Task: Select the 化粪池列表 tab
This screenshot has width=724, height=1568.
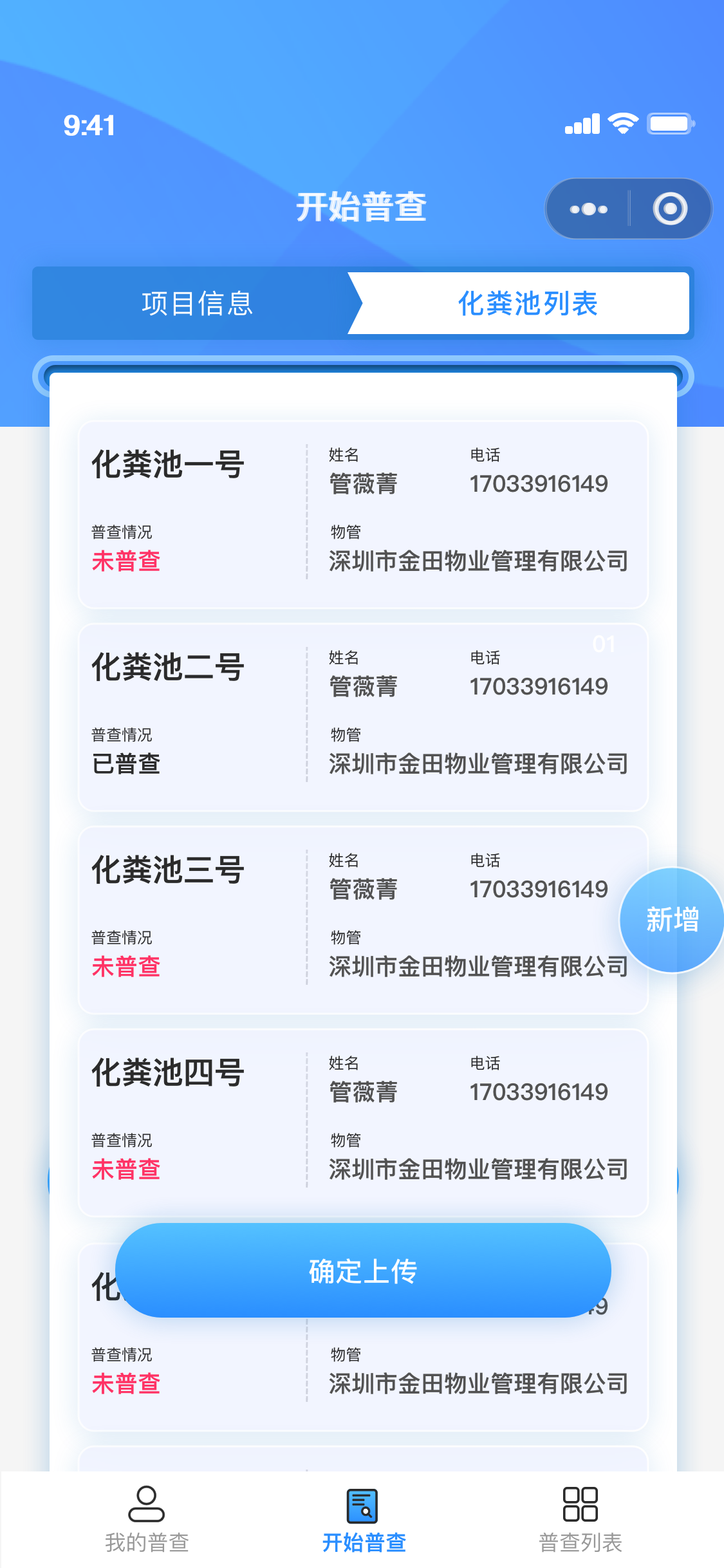Action: pos(528,303)
